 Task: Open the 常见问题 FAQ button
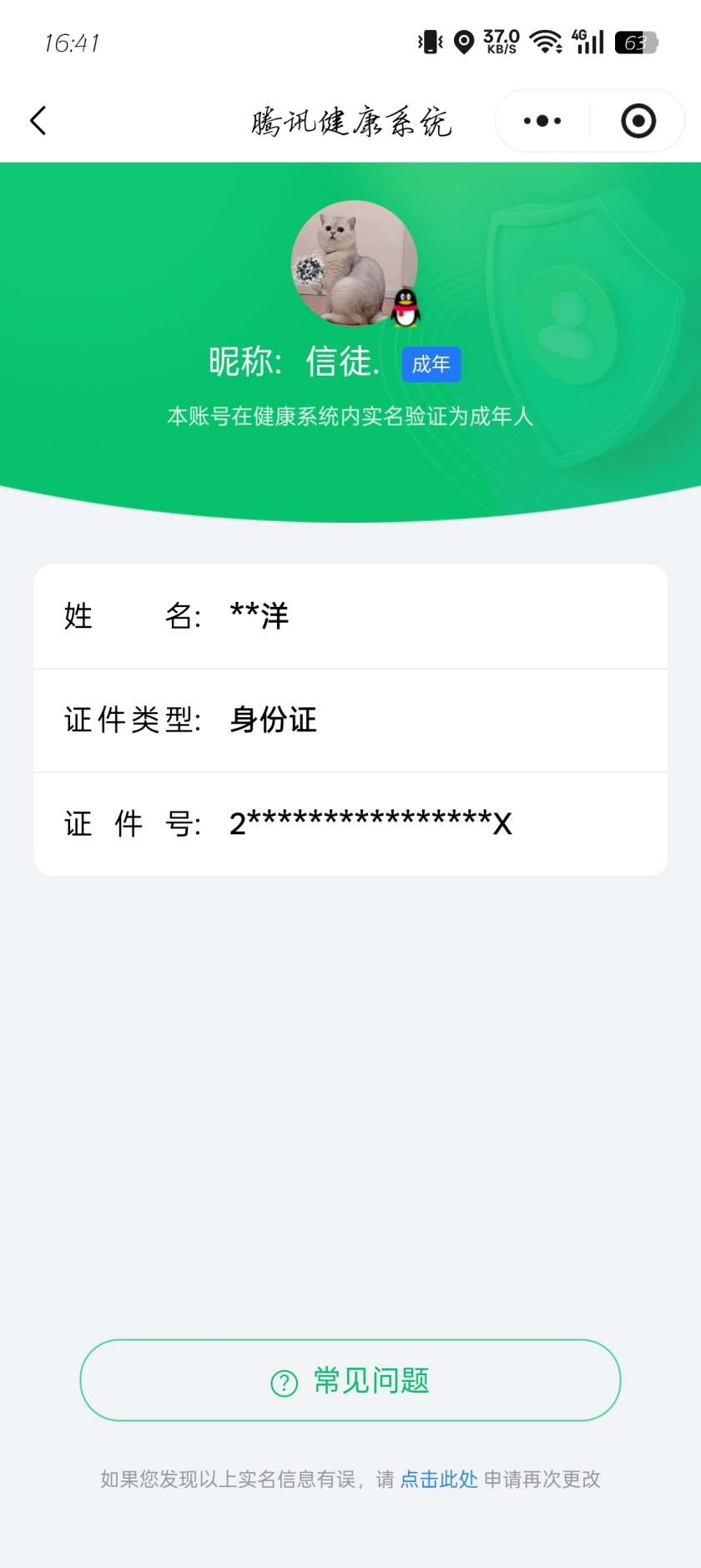[350, 1379]
